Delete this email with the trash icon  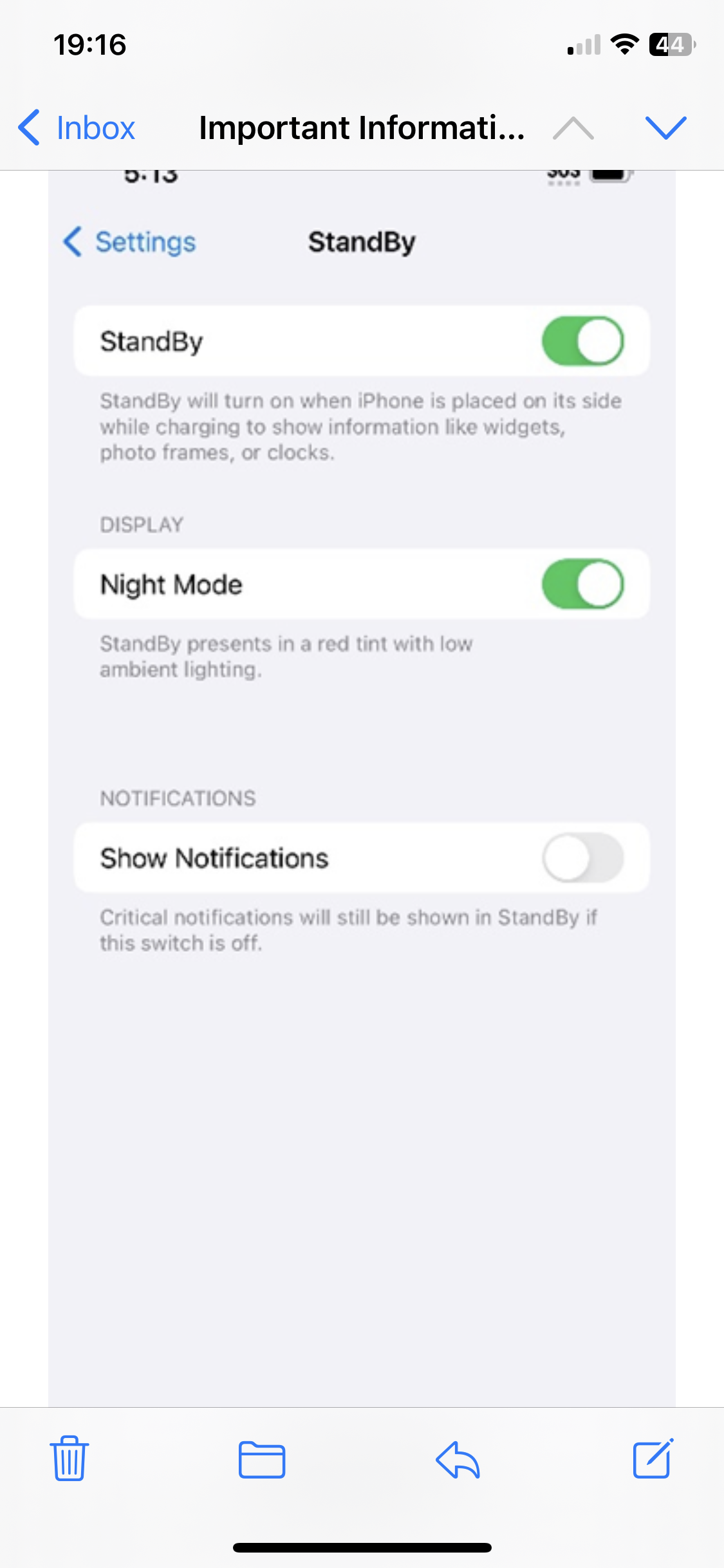[69, 1458]
